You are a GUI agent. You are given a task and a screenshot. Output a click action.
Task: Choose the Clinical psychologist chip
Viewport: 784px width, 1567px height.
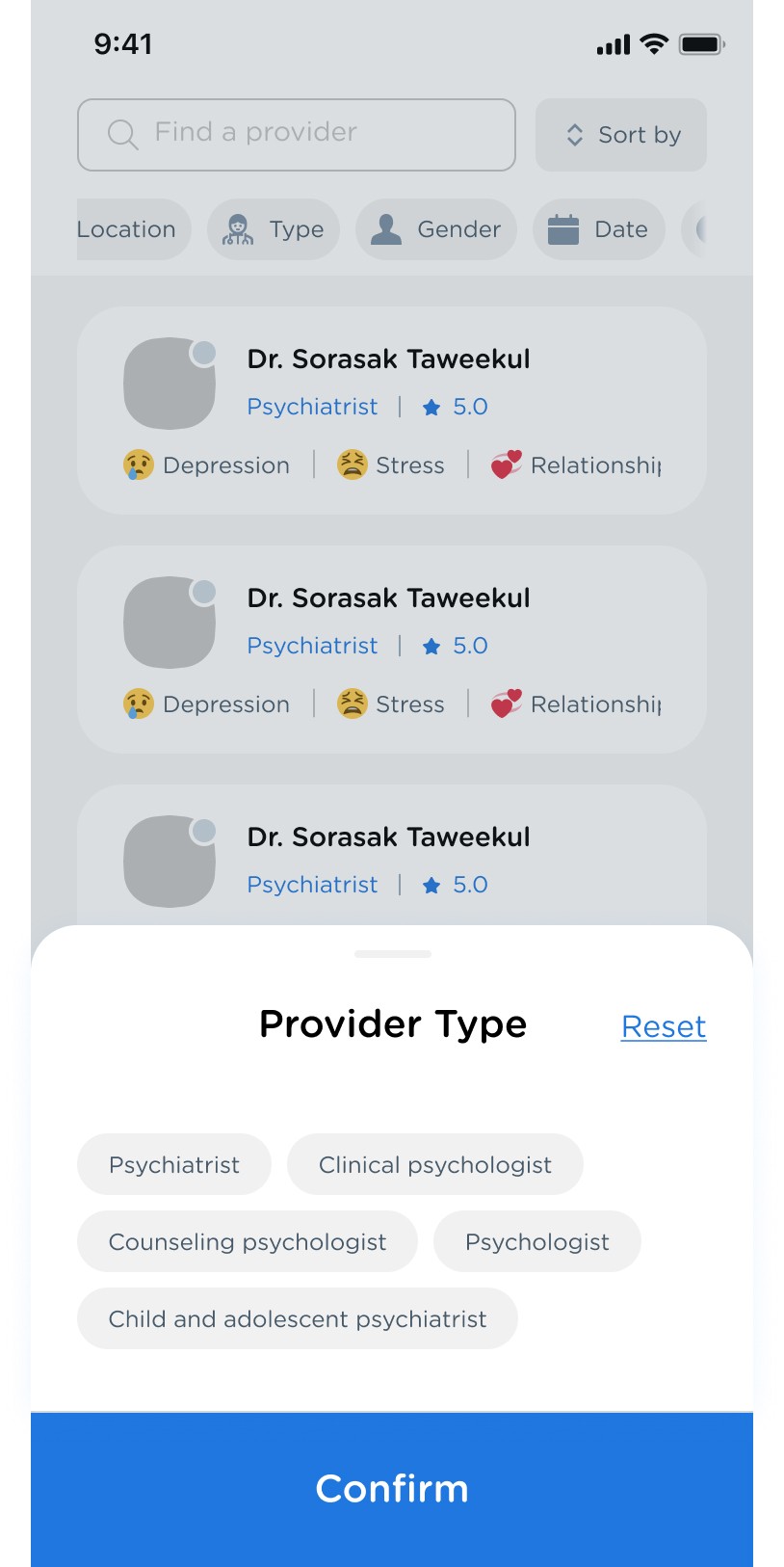(x=434, y=1164)
